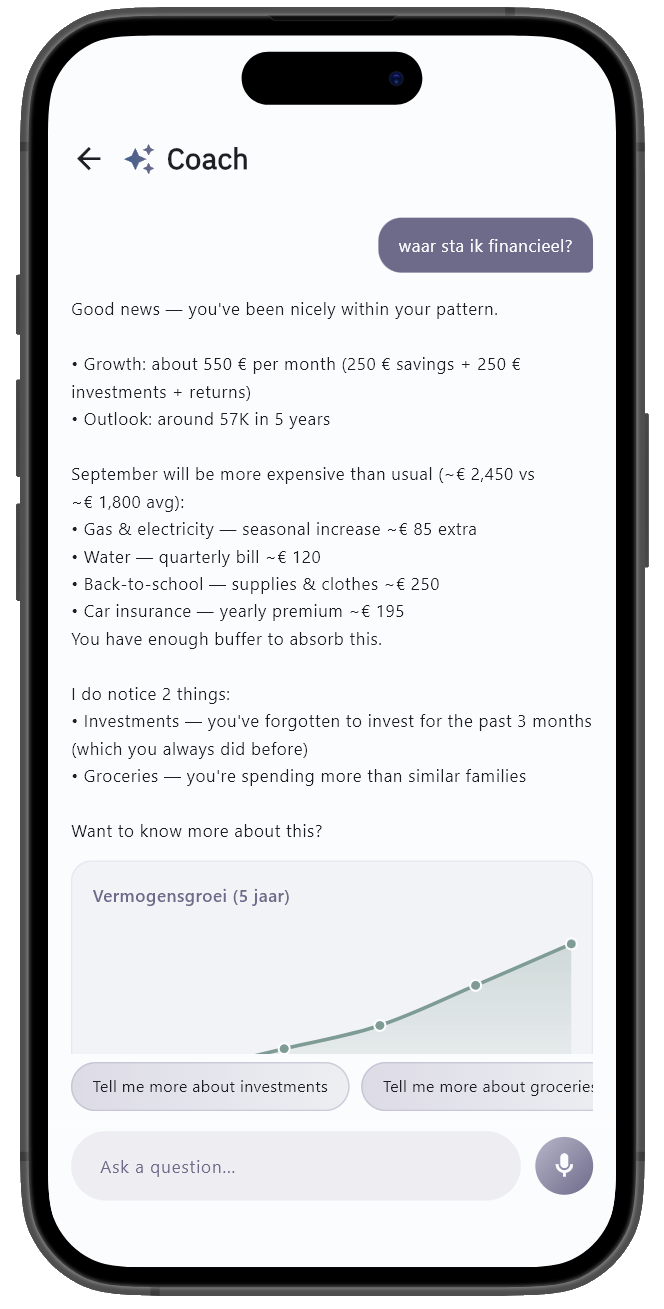
Task: Focus the 'Ask a question...' field
Action: tap(295, 1166)
